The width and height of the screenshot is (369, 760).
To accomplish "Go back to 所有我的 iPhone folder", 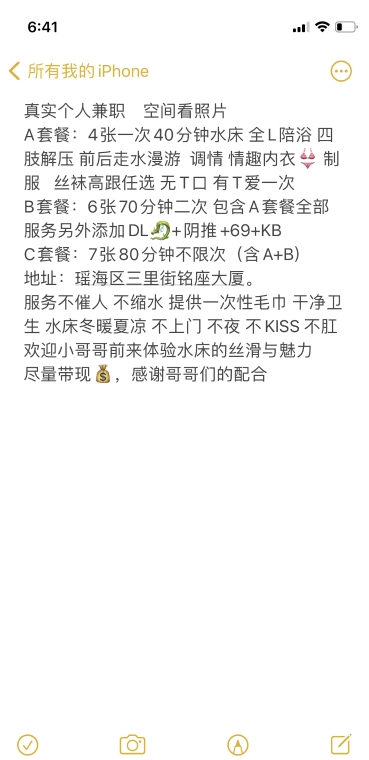I will coord(79,71).
